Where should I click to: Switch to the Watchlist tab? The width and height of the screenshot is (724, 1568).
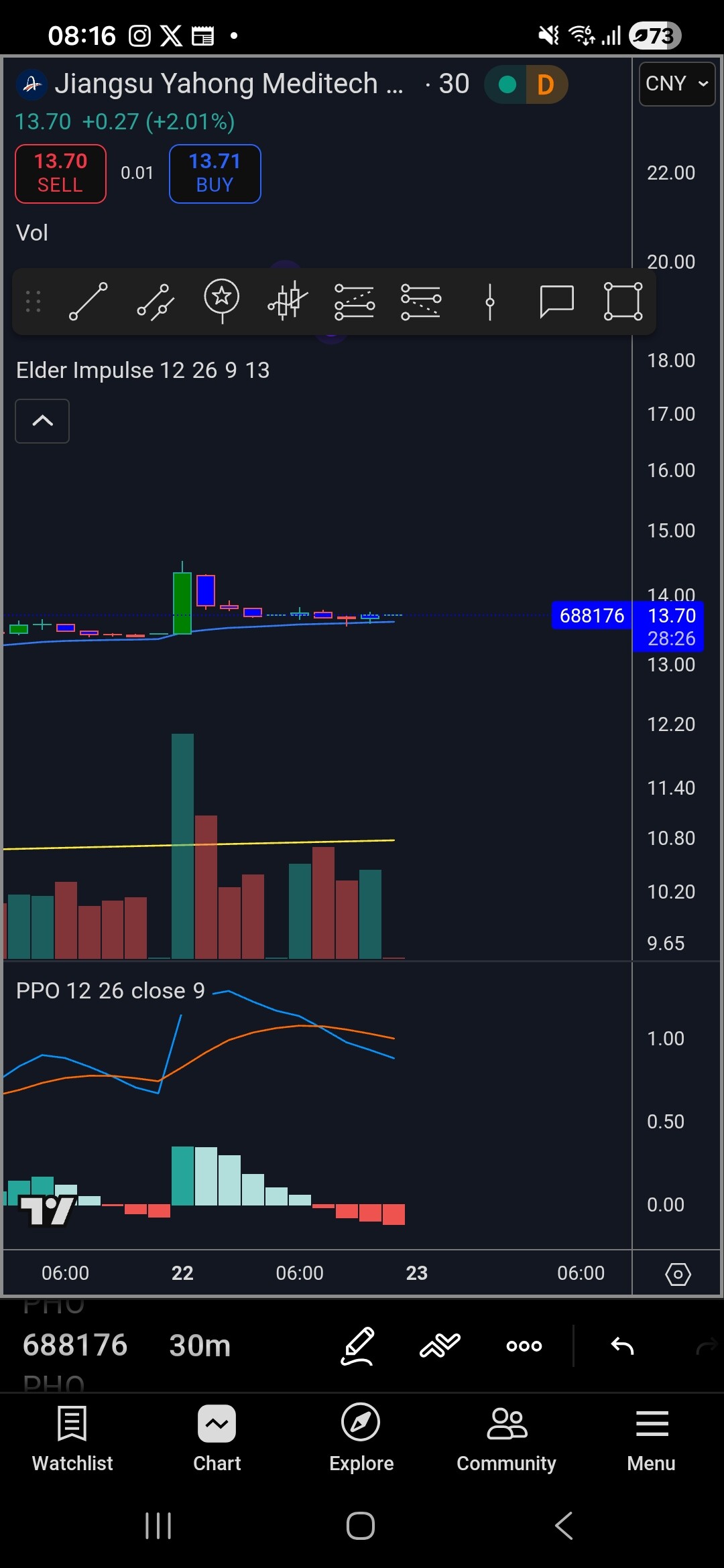[72, 1438]
